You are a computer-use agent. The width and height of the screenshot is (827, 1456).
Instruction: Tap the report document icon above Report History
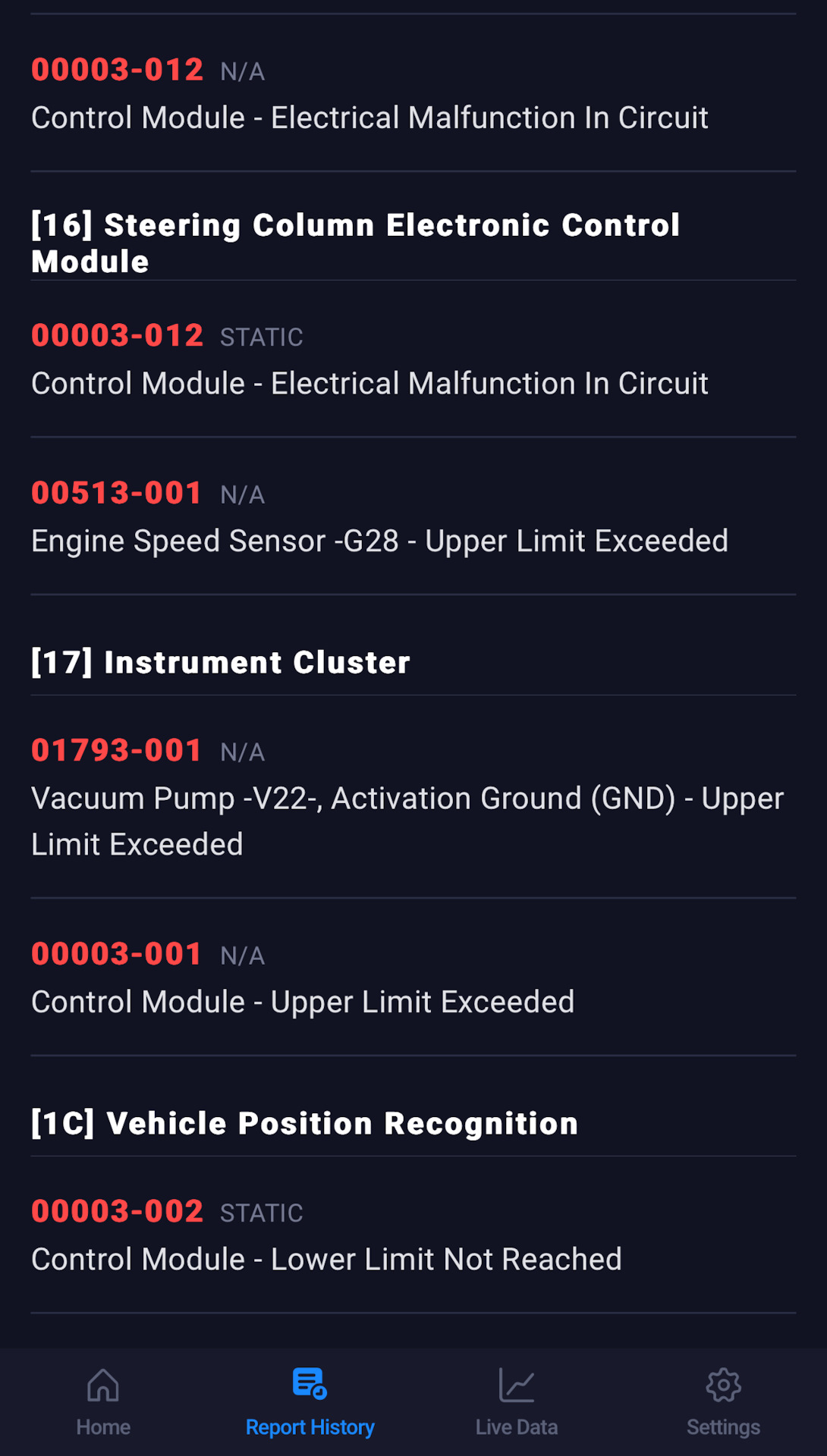(308, 1384)
